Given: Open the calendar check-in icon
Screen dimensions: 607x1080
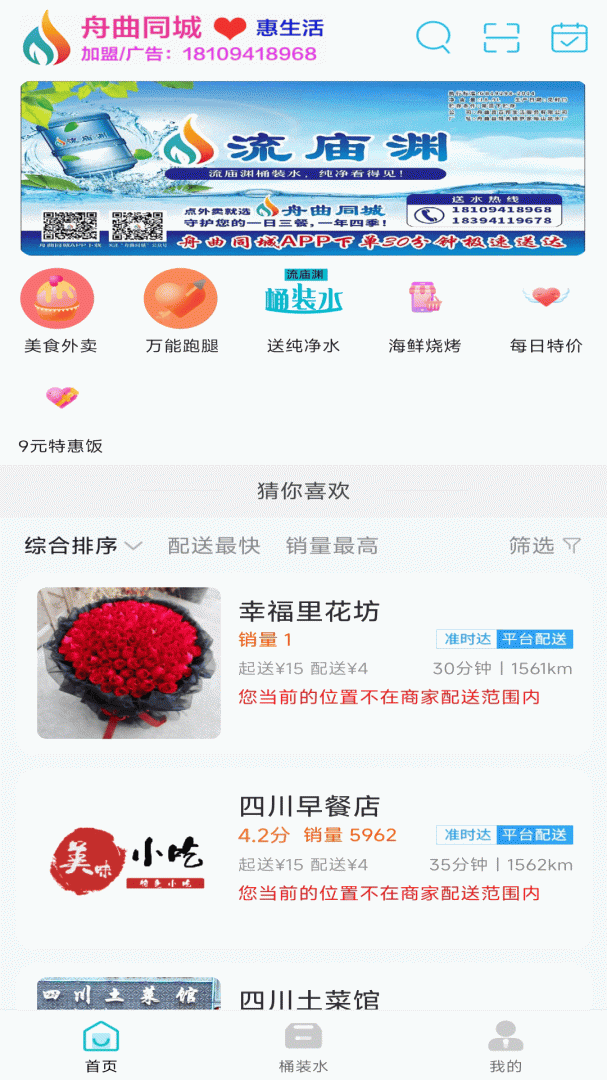Looking at the screenshot, I should 569,37.
